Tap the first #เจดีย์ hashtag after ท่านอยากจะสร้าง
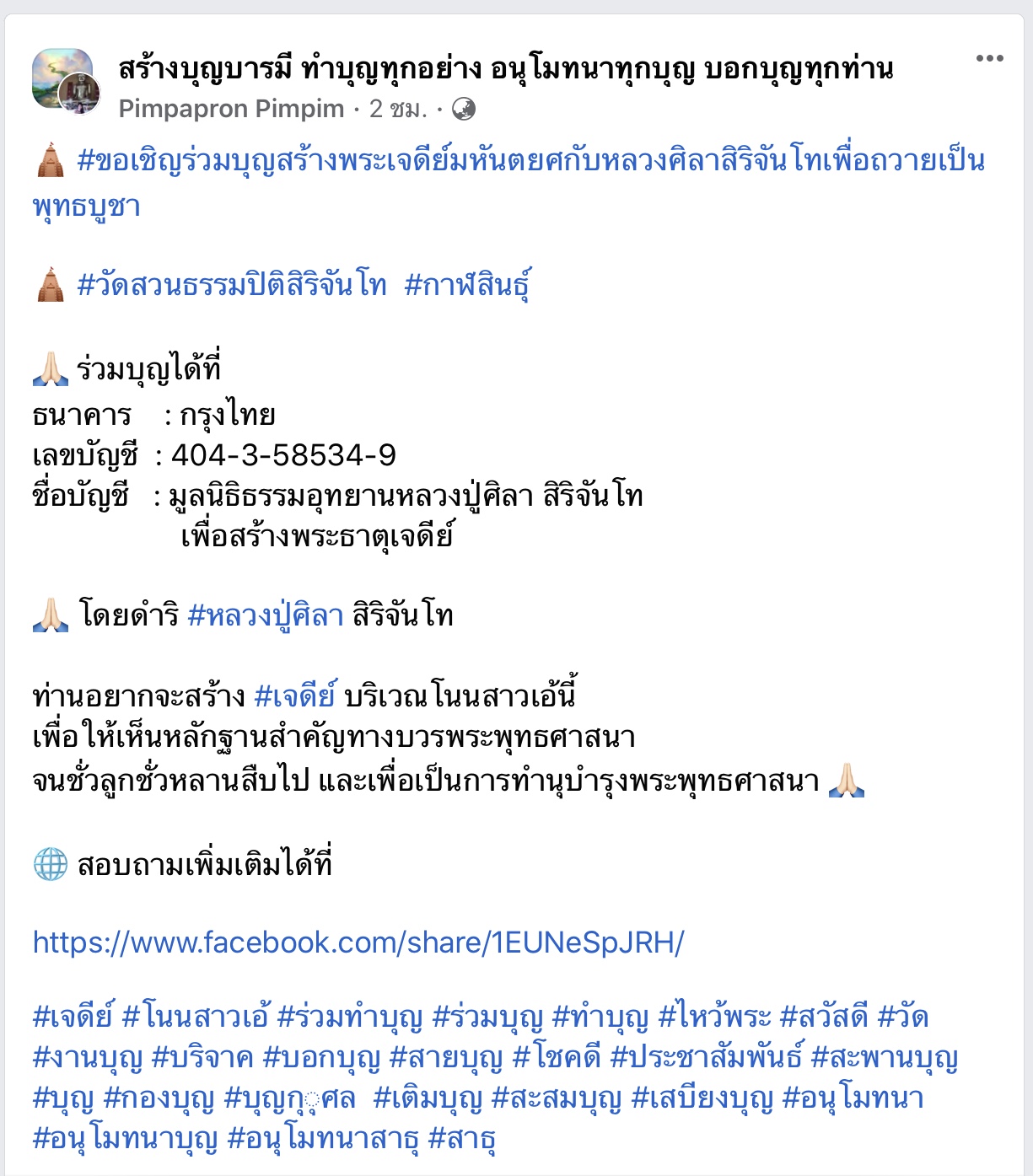Screen dimensions: 1033x1176 295,696
